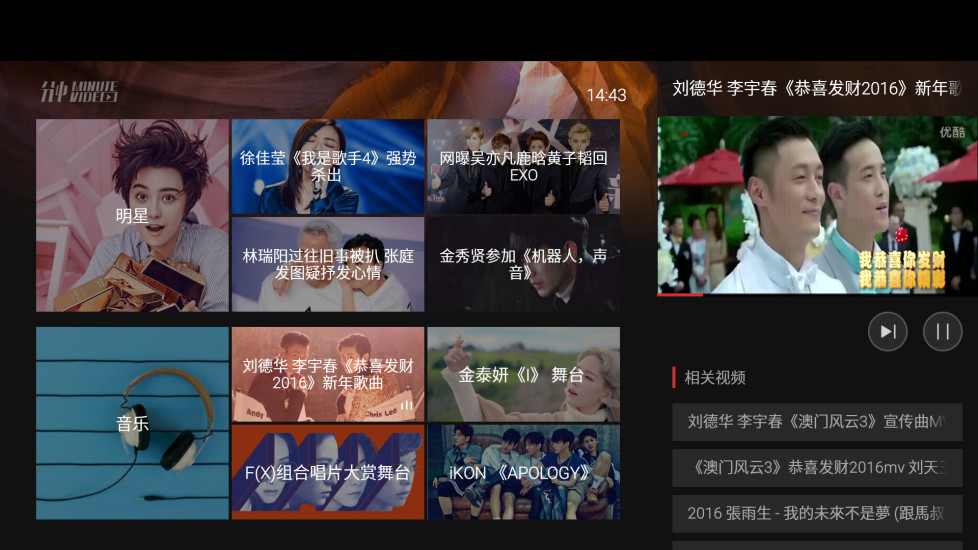Open 林瑞阳过往旧事被扒 video tile

point(328,264)
